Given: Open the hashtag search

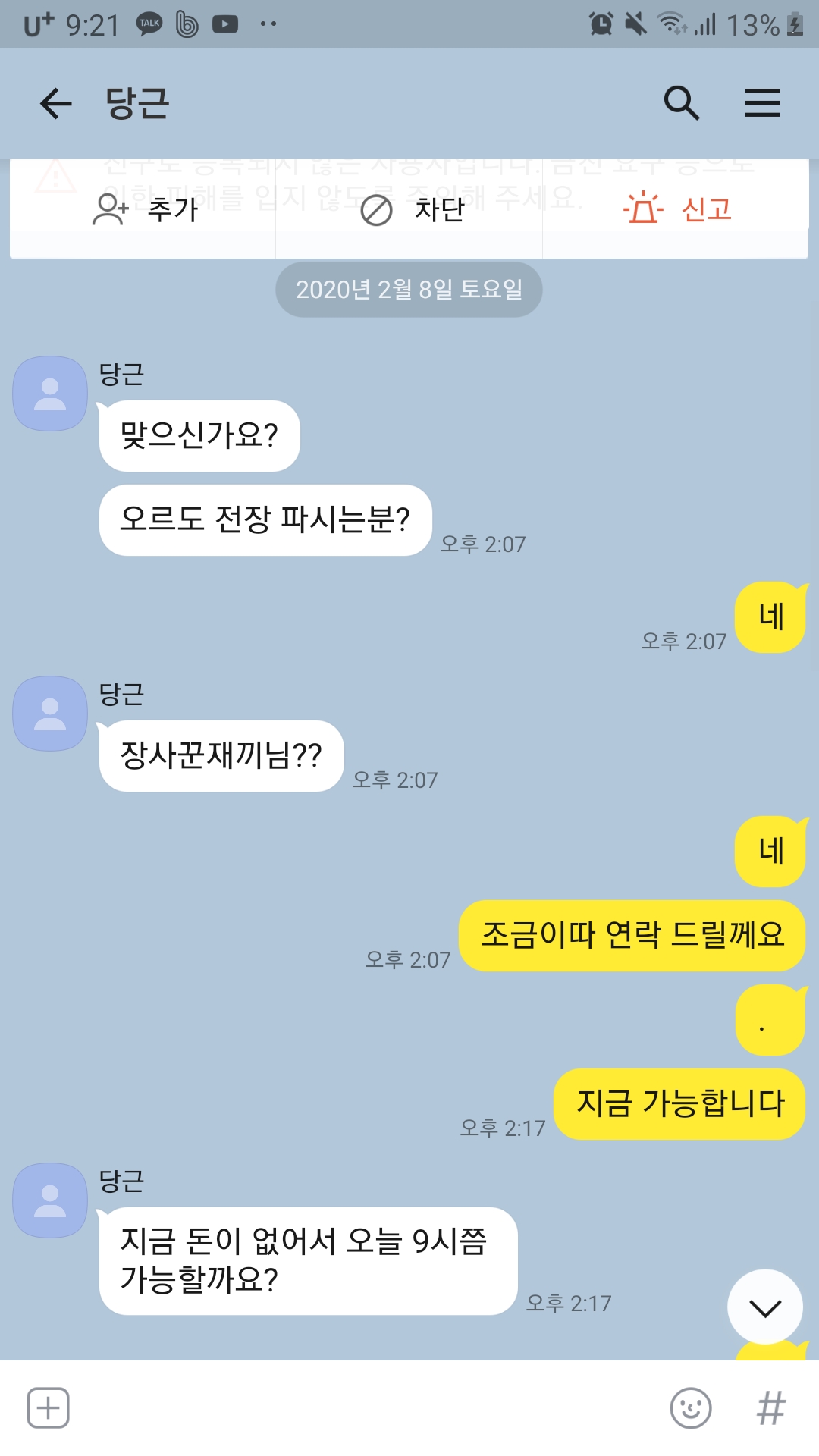Looking at the screenshot, I should 770,1408.
